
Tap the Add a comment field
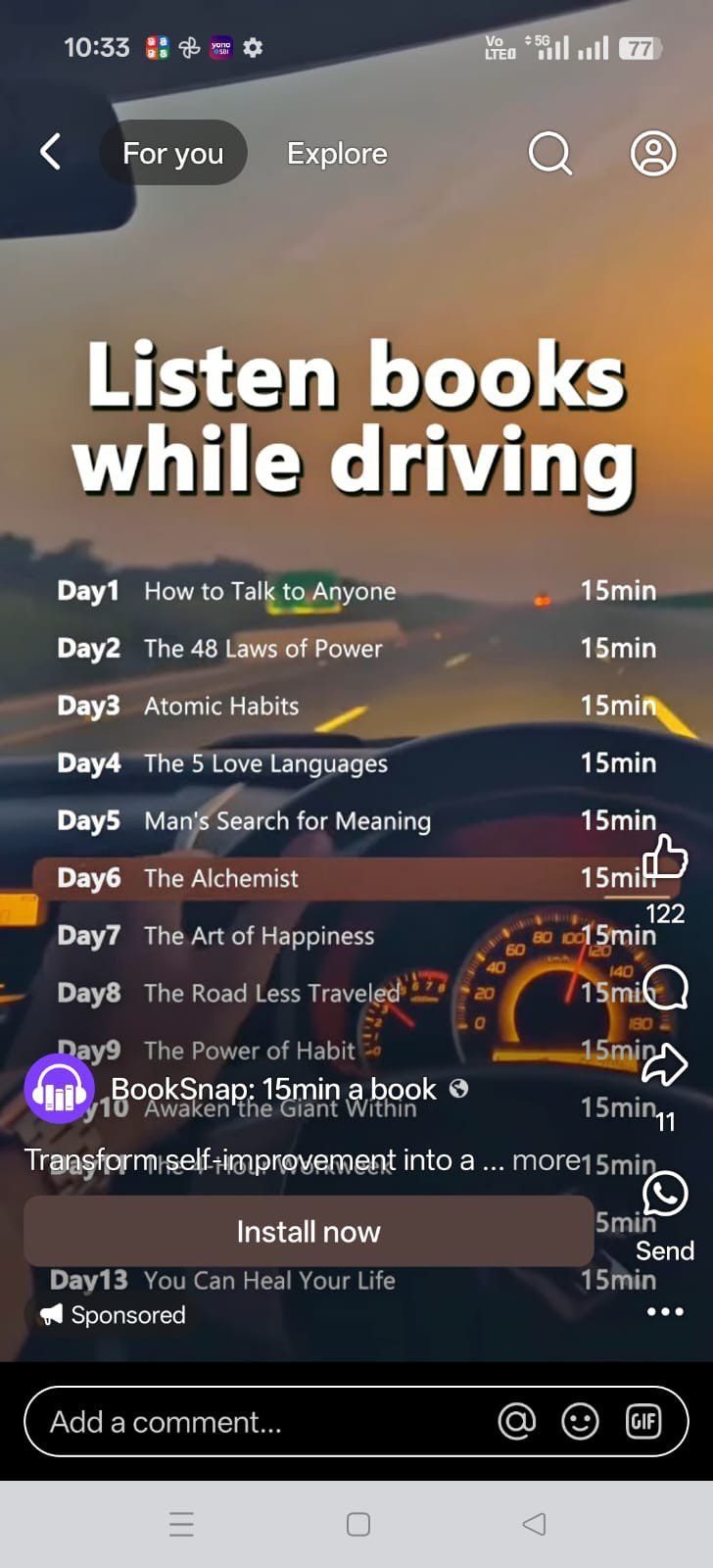click(255, 1422)
